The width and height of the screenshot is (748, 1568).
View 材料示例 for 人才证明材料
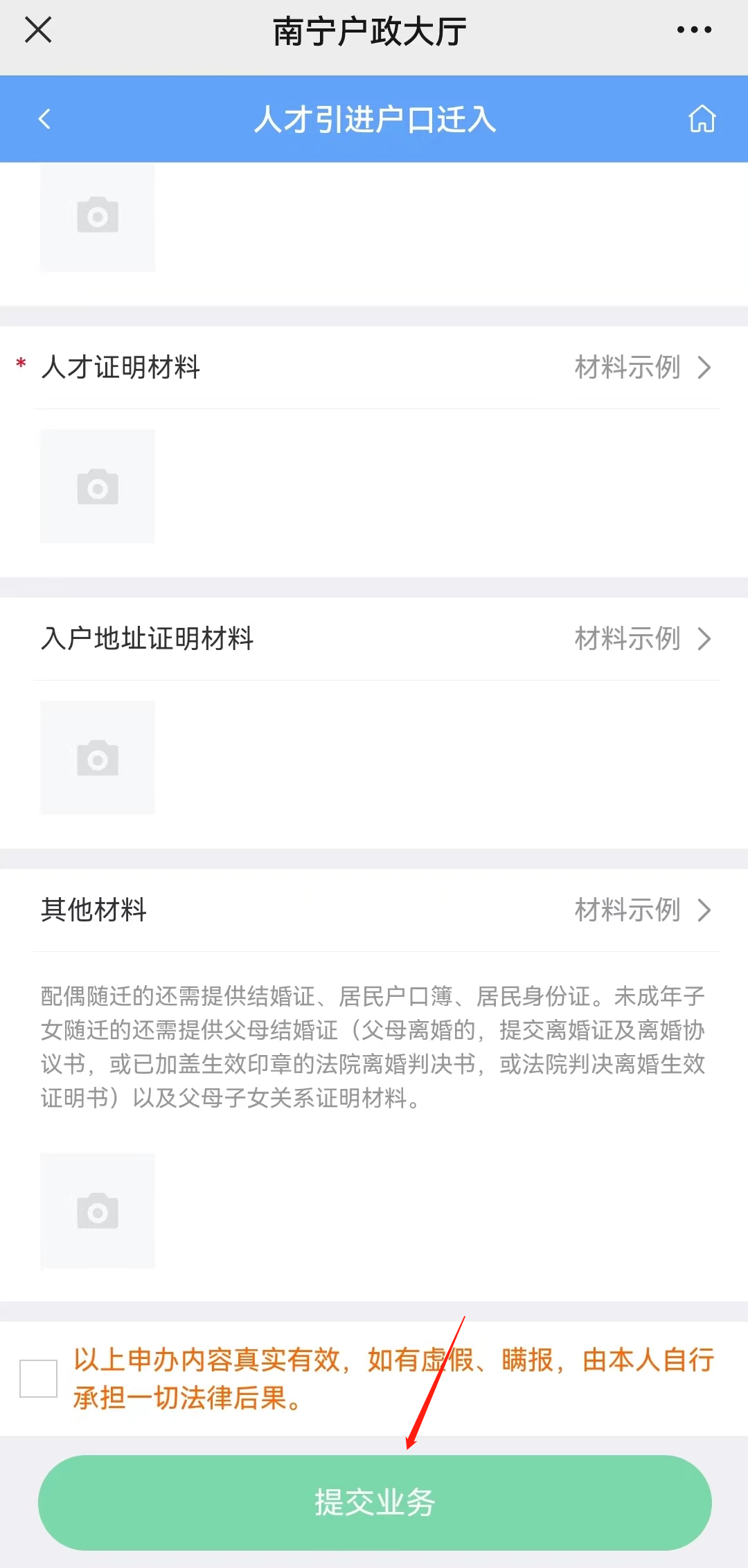[x=642, y=368]
